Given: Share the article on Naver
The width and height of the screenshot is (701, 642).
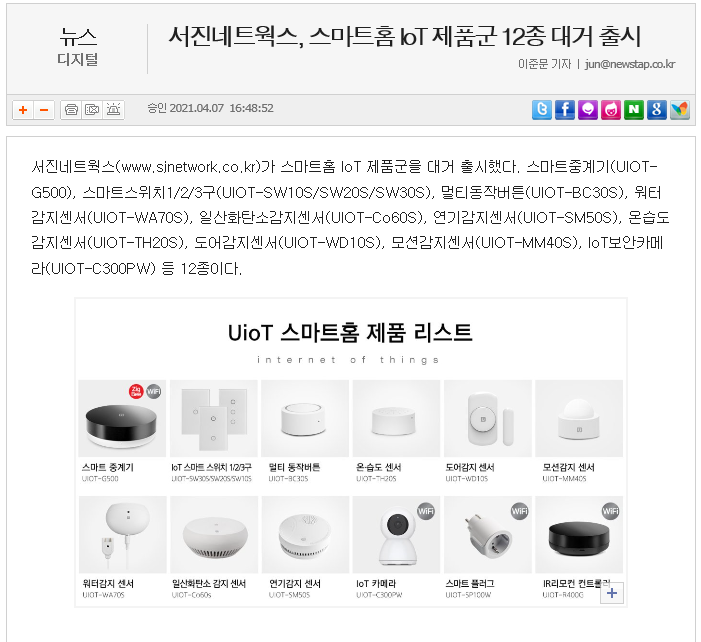Looking at the screenshot, I should [x=633, y=110].
